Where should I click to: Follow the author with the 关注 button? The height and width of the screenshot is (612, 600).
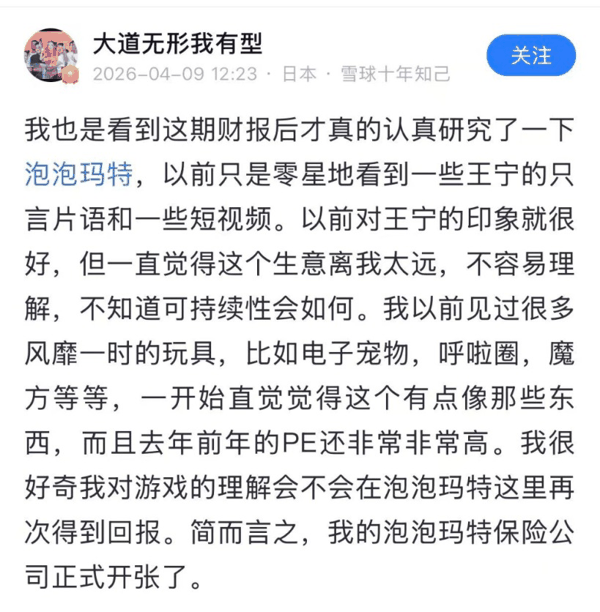(531, 56)
